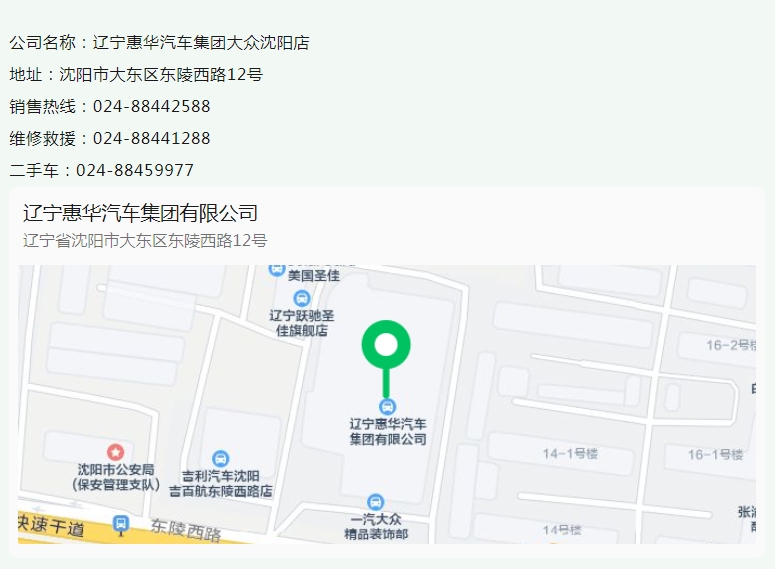The image size is (775, 569).
Task: Select the 一汽大众精品装饰部 map marker
Action: click(375, 501)
